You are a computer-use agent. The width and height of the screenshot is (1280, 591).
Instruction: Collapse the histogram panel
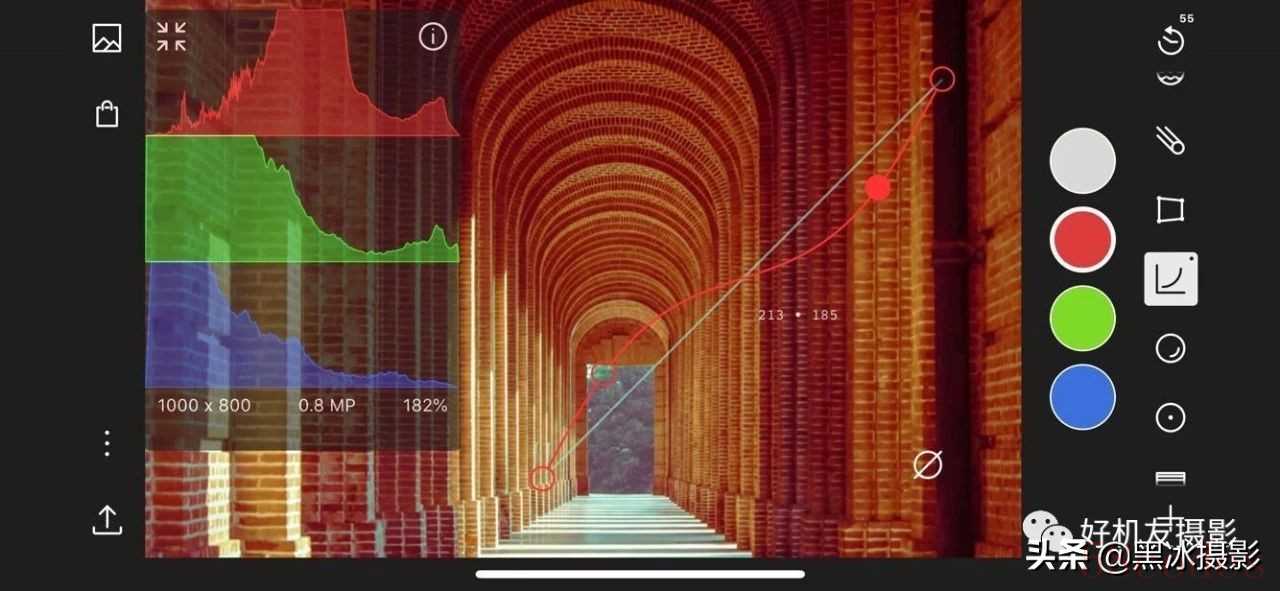(172, 38)
